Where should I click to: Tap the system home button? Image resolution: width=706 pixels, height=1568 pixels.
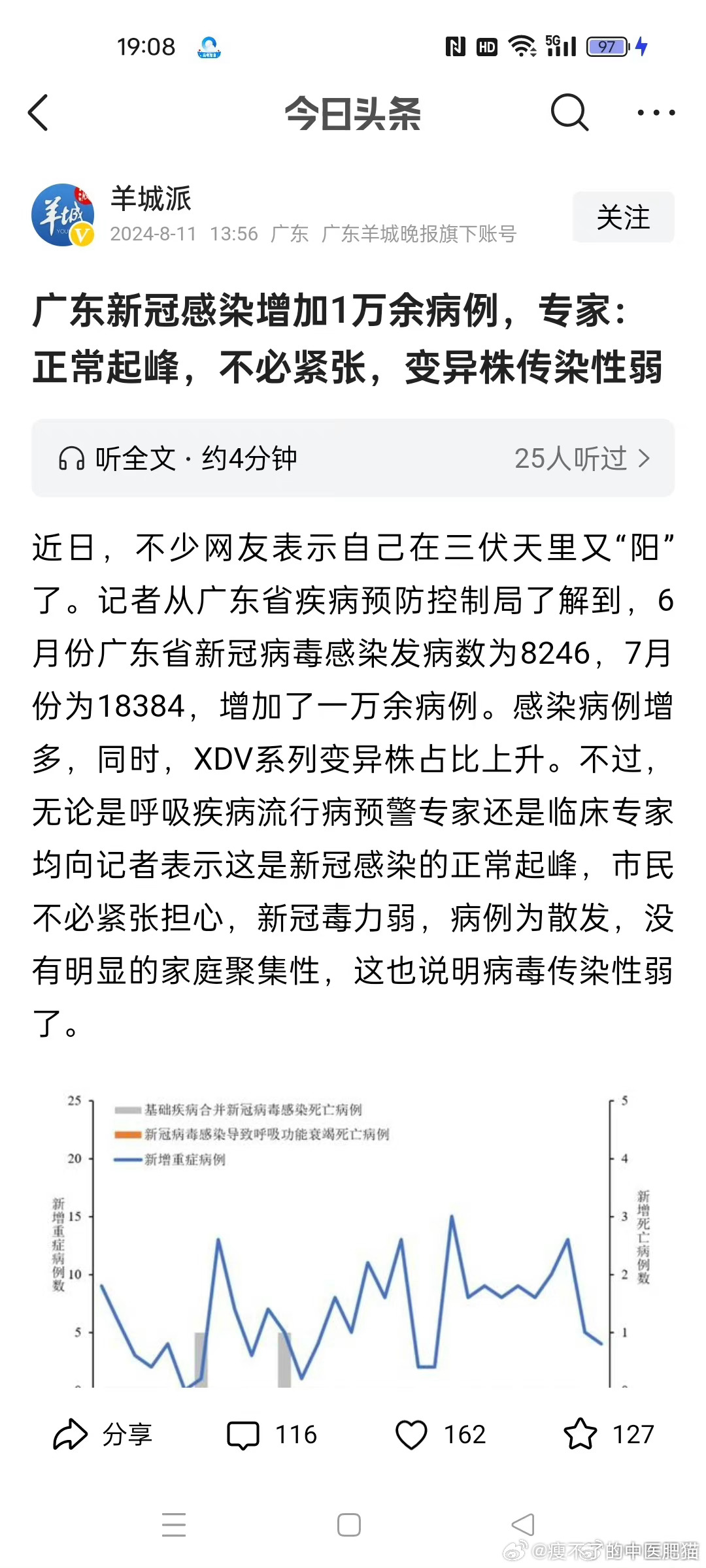349,1525
